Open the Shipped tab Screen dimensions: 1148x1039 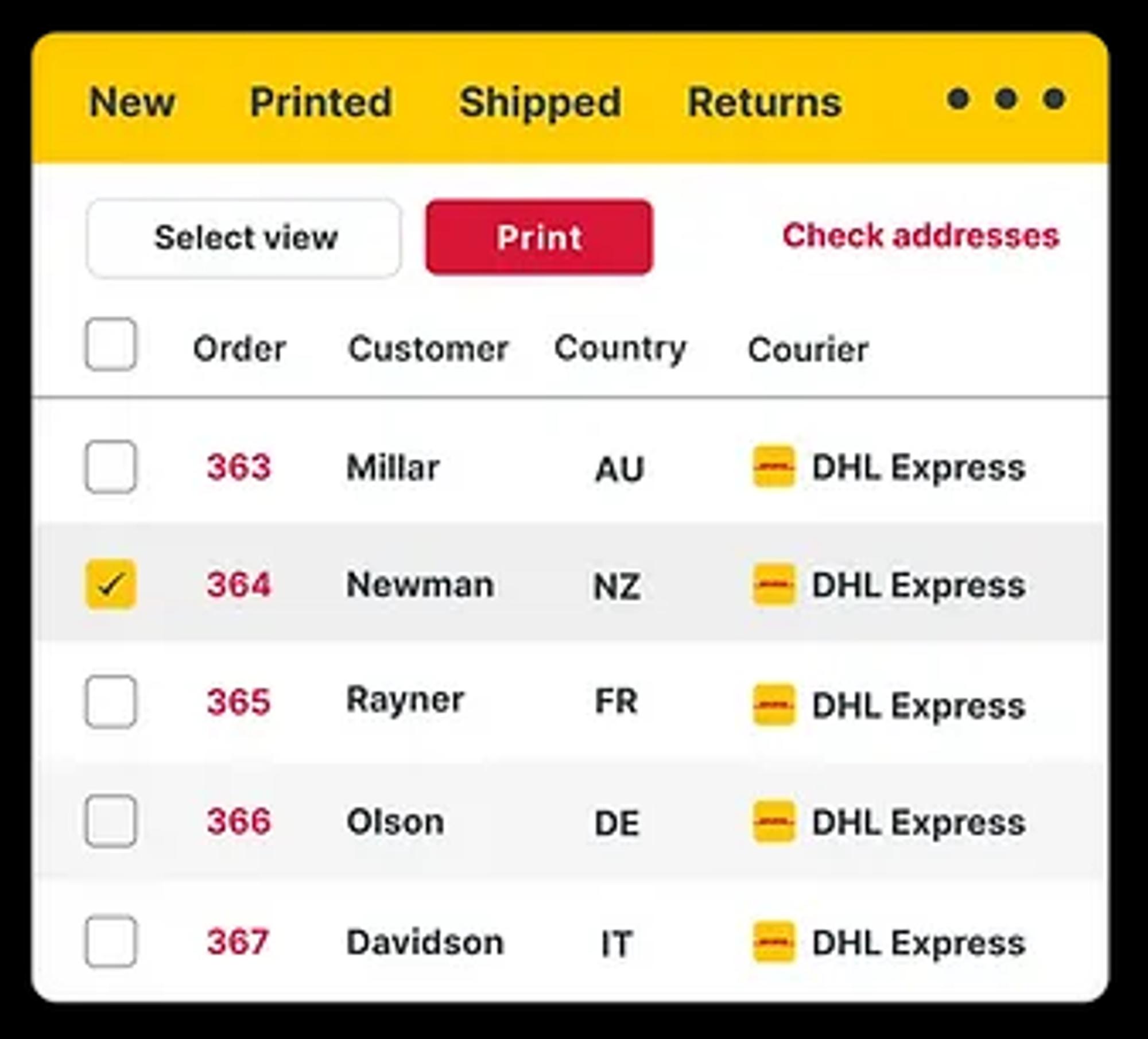(x=540, y=103)
